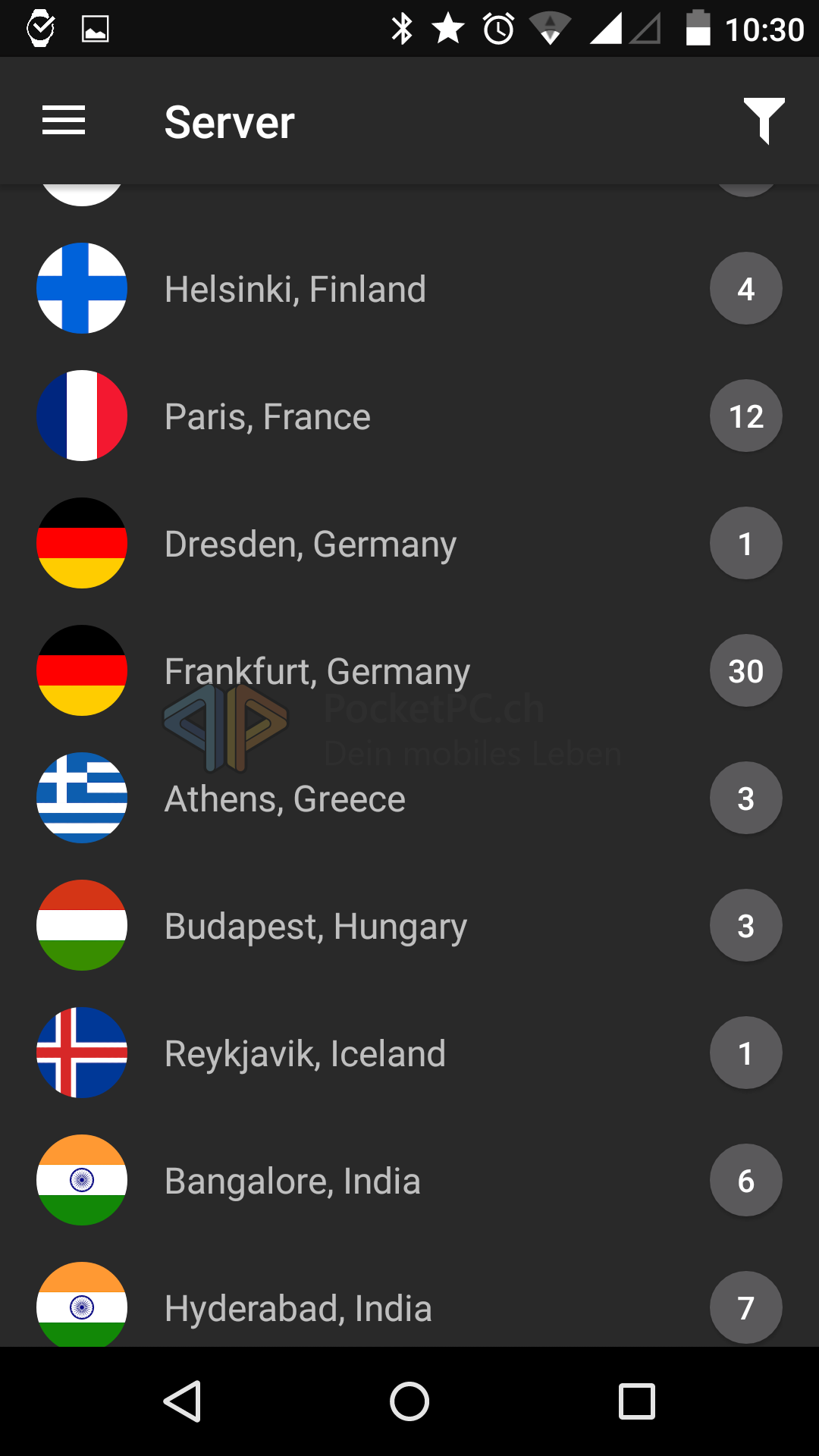Open the hamburger navigation menu
This screenshot has width=819, height=1456.
pos(64,121)
